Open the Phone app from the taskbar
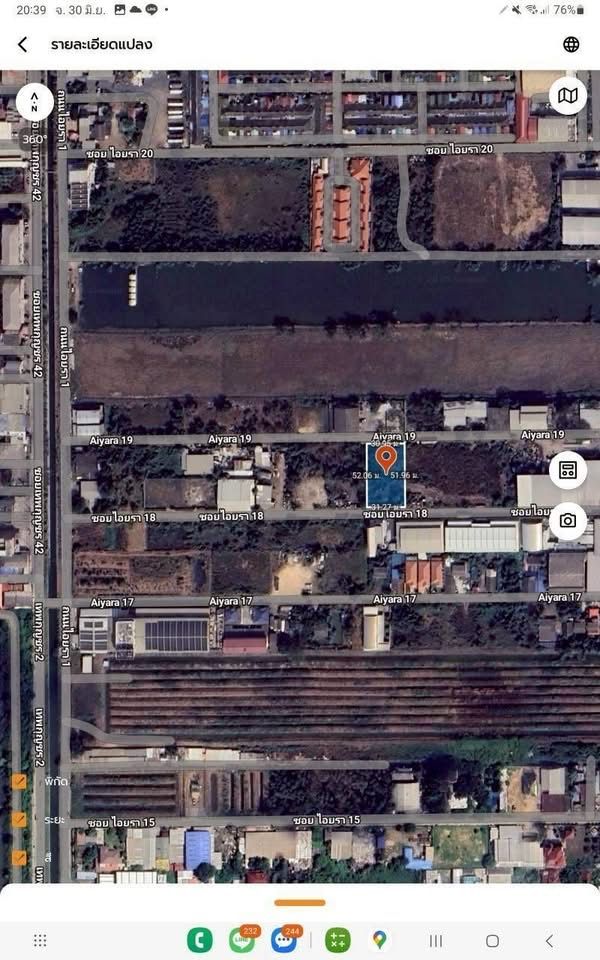Screen dimensions: 600x960 click(199, 940)
